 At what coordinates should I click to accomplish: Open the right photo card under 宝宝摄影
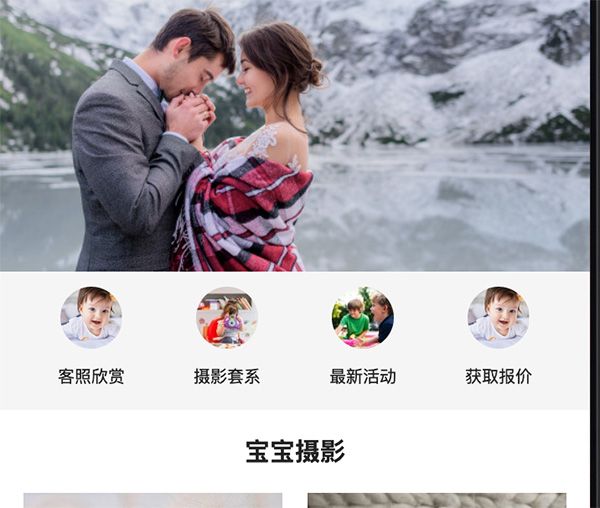click(x=436, y=500)
